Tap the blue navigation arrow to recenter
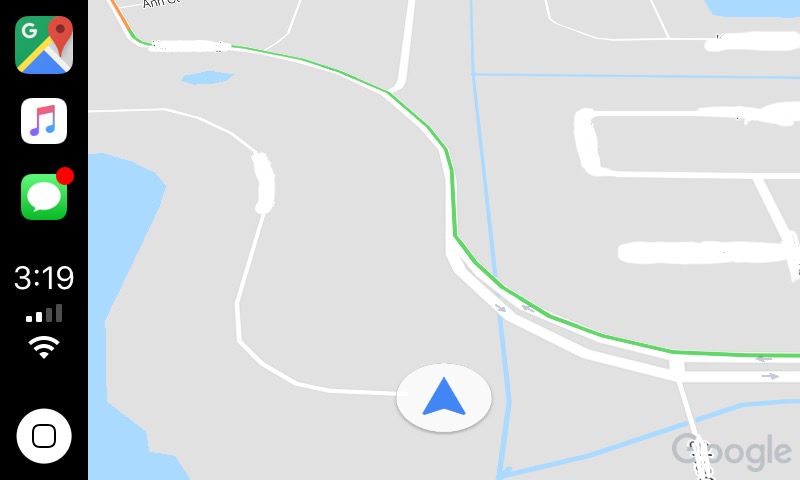Screen dimensions: 800x480 tap(444, 398)
